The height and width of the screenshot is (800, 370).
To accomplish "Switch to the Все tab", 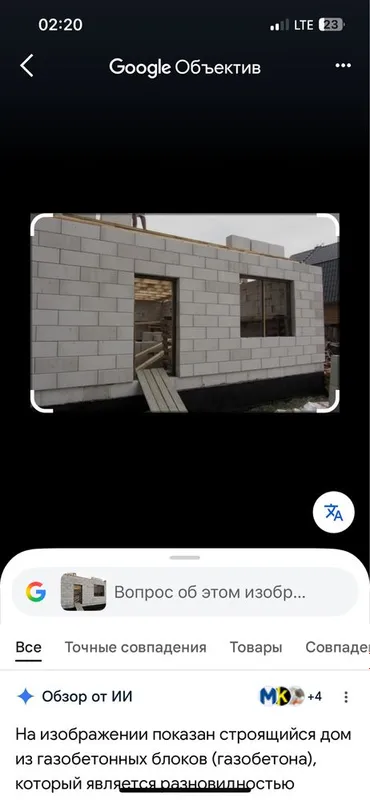I will [29, 647].
